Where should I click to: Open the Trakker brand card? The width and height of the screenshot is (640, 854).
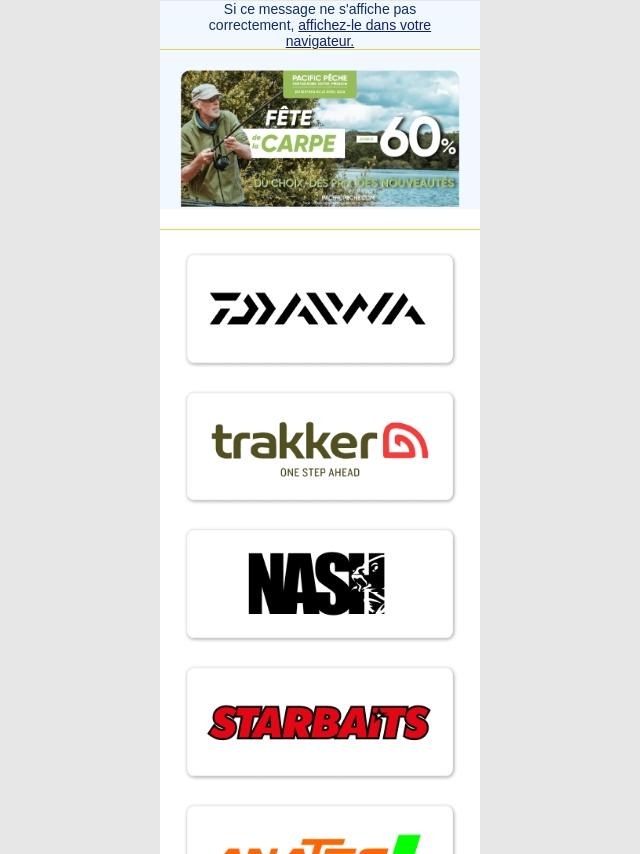320,447
